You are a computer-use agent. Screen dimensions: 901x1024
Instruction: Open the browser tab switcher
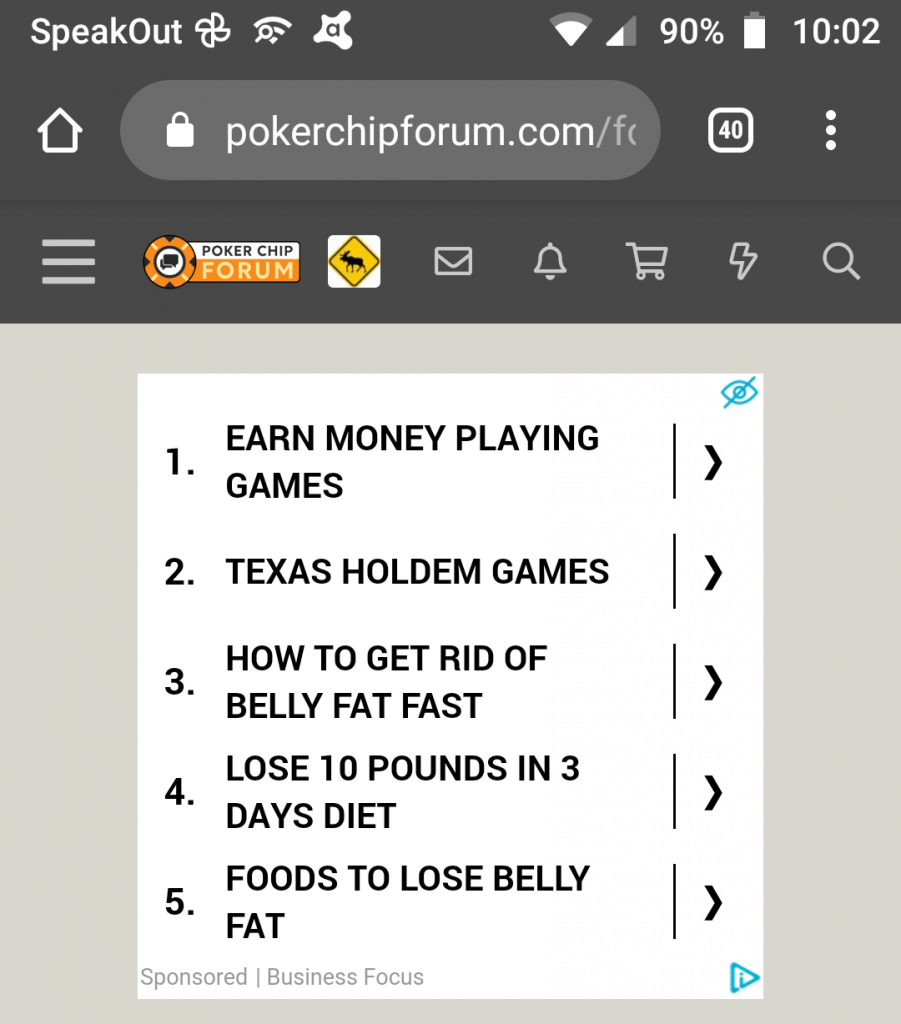tap(731, 131)
